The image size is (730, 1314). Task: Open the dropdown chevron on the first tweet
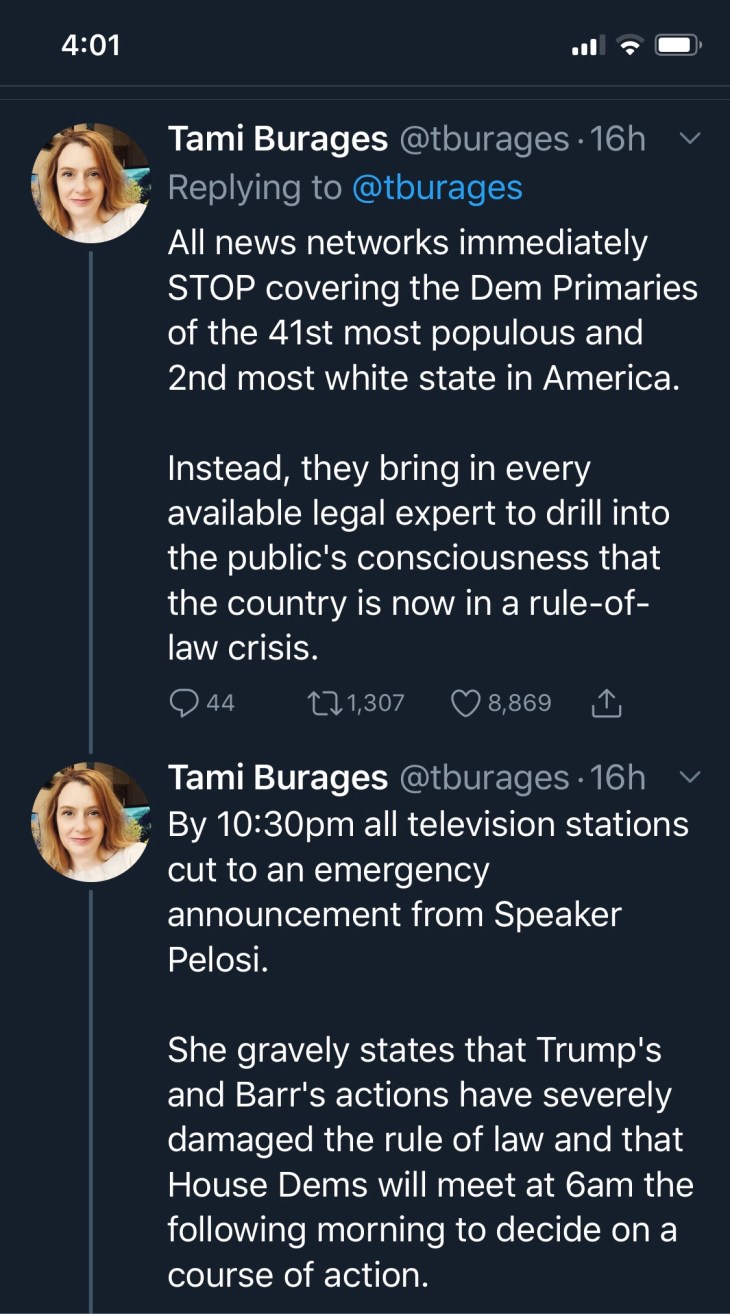coord(690,139)
